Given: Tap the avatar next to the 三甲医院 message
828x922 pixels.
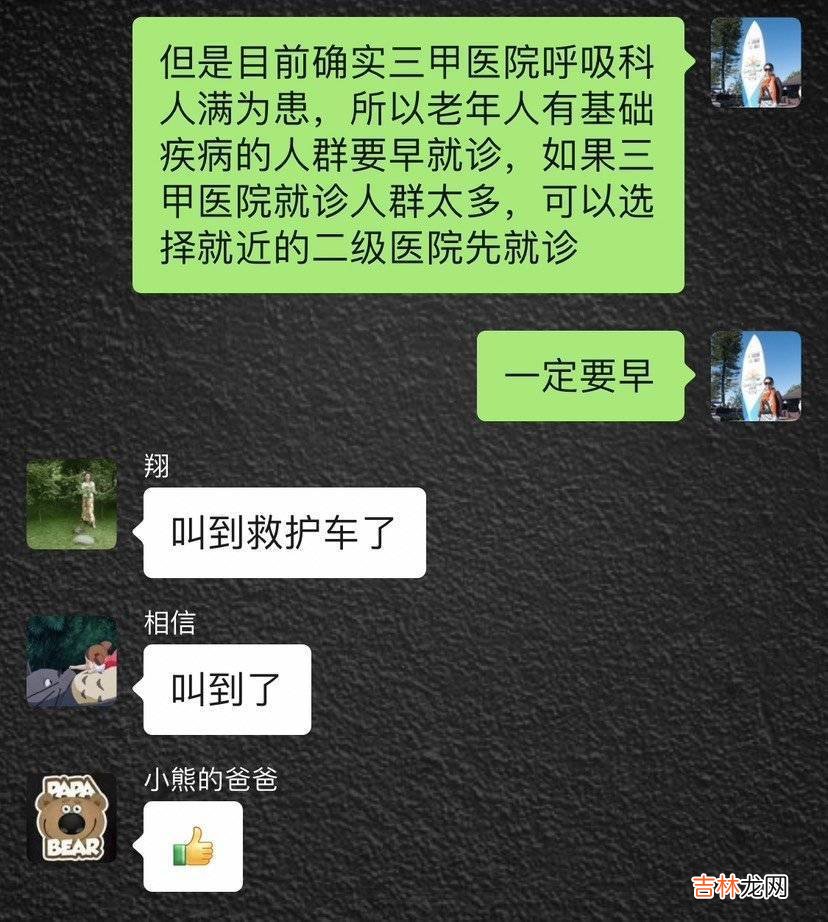Looking at the screenshot, I should pyautogui.click(x=755, y=62).
